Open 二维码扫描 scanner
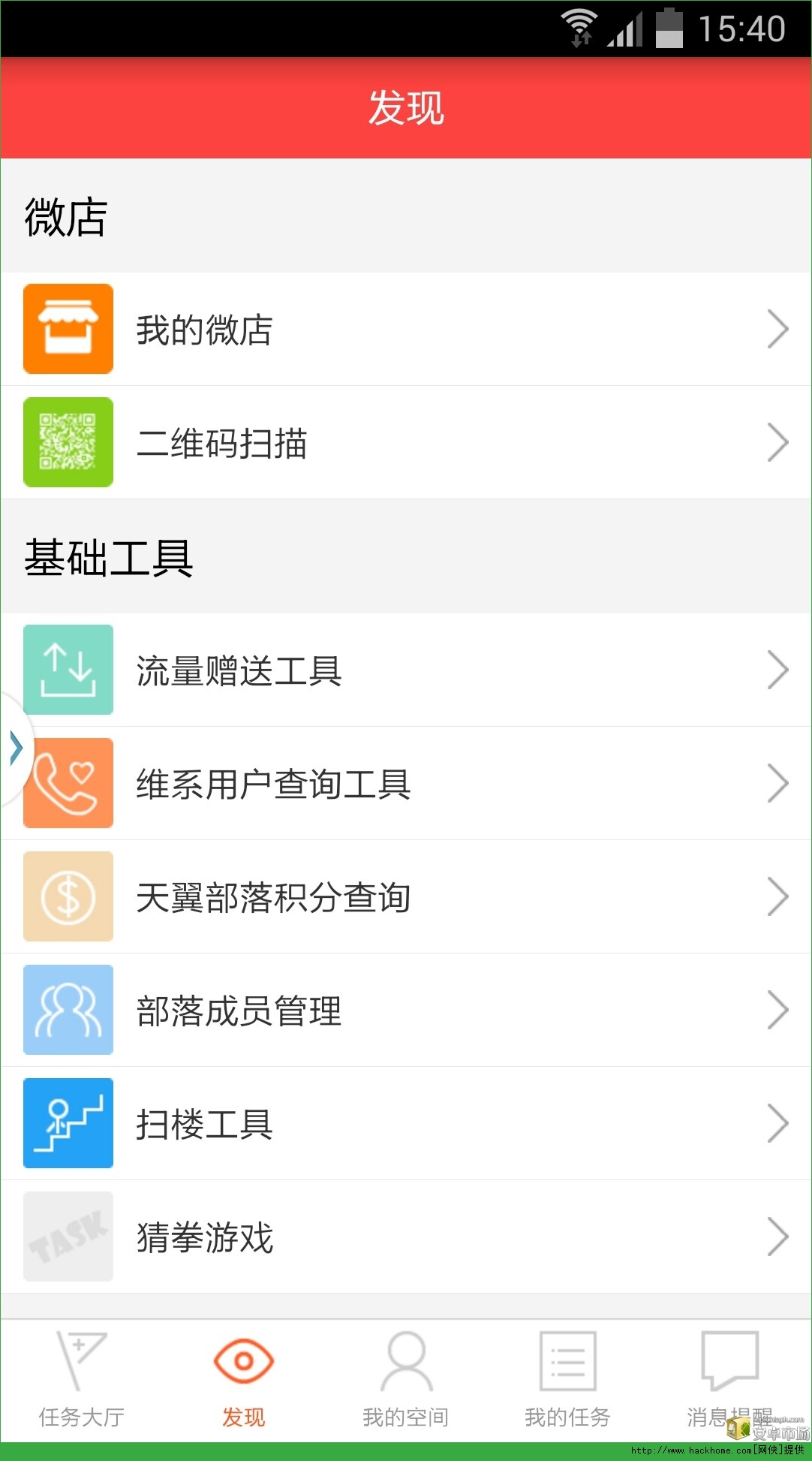 [x=405, y=443]
